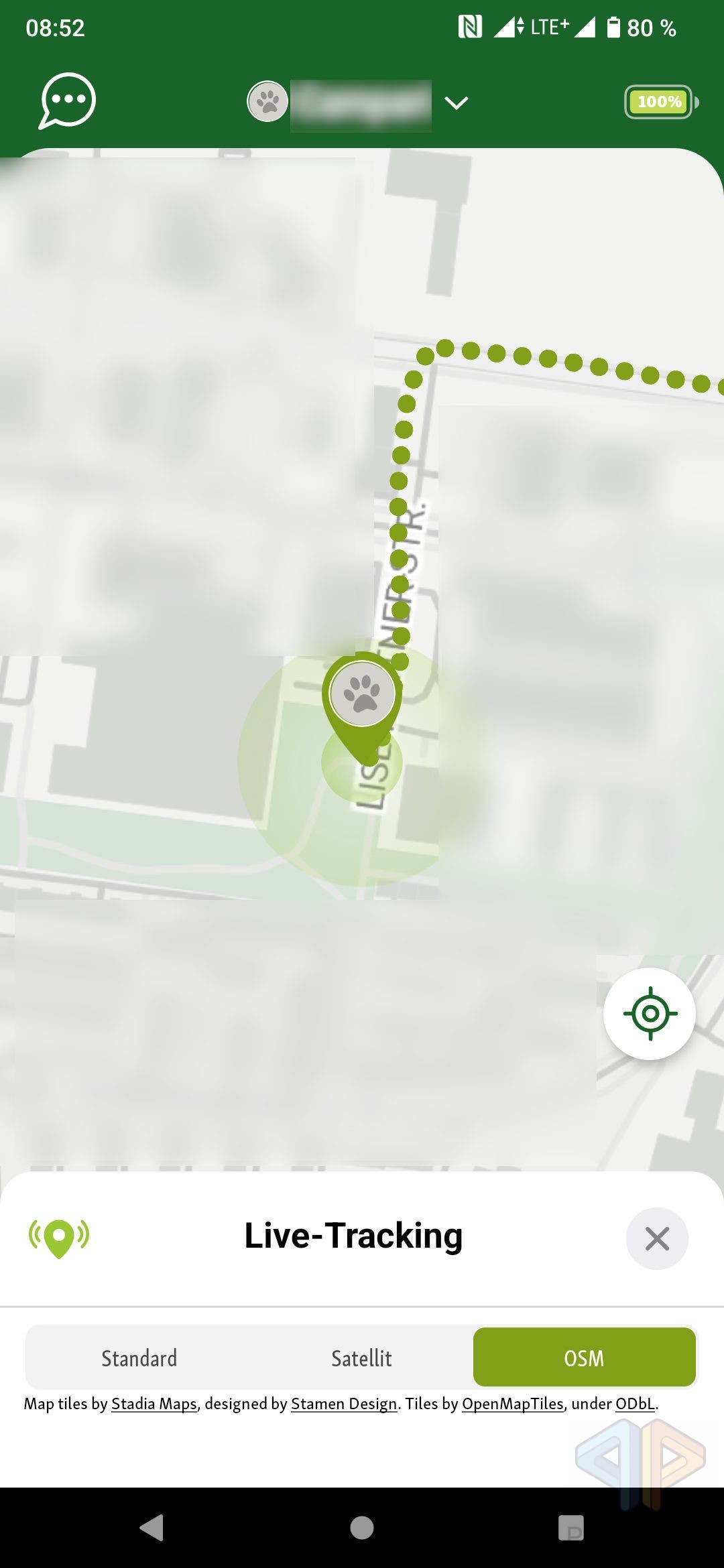Recenter map with the crosshair button
Image resolution: width=724 pixels, height=1568 pixels.
pyautogui.click(x=650, y=1013)
